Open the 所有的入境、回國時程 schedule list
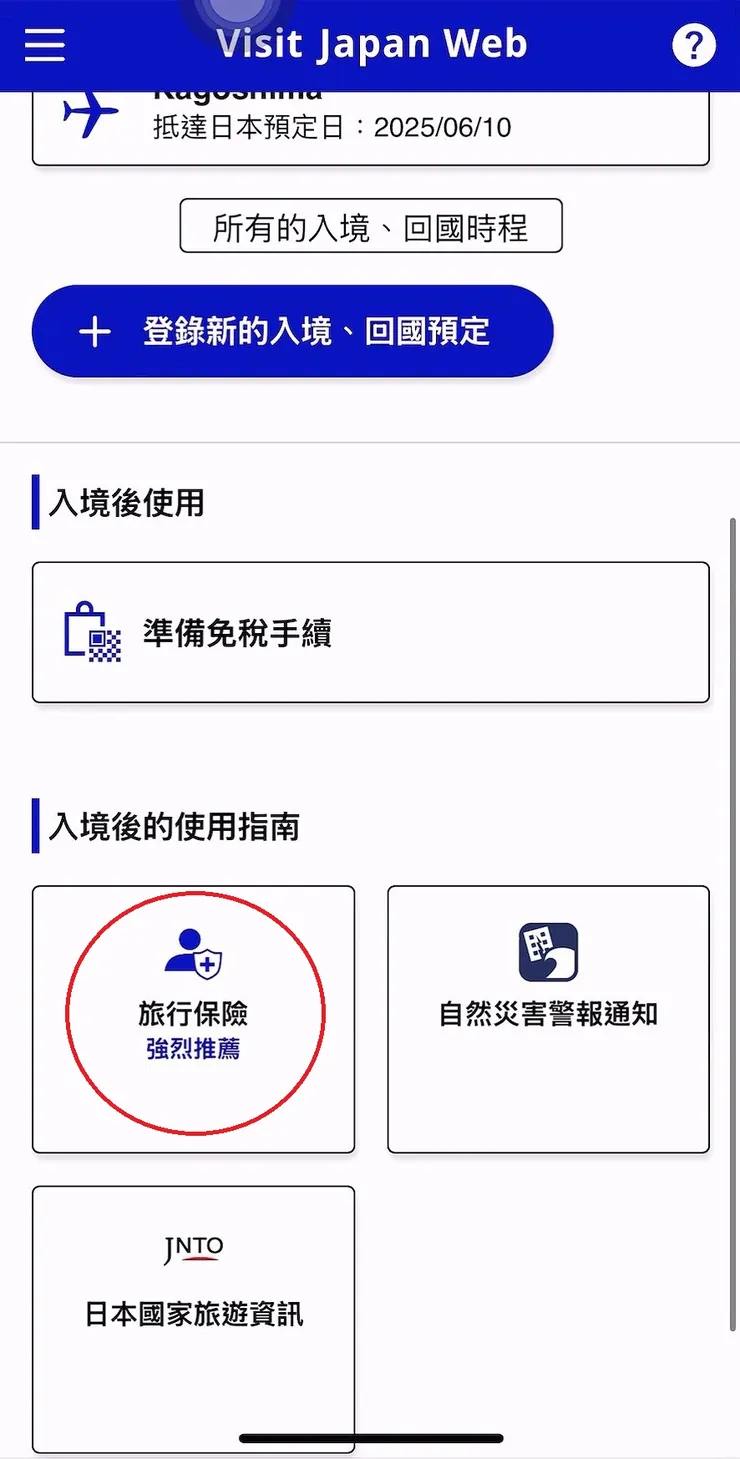This screenshot has height=1459, width=740. [x=370, y=226]
